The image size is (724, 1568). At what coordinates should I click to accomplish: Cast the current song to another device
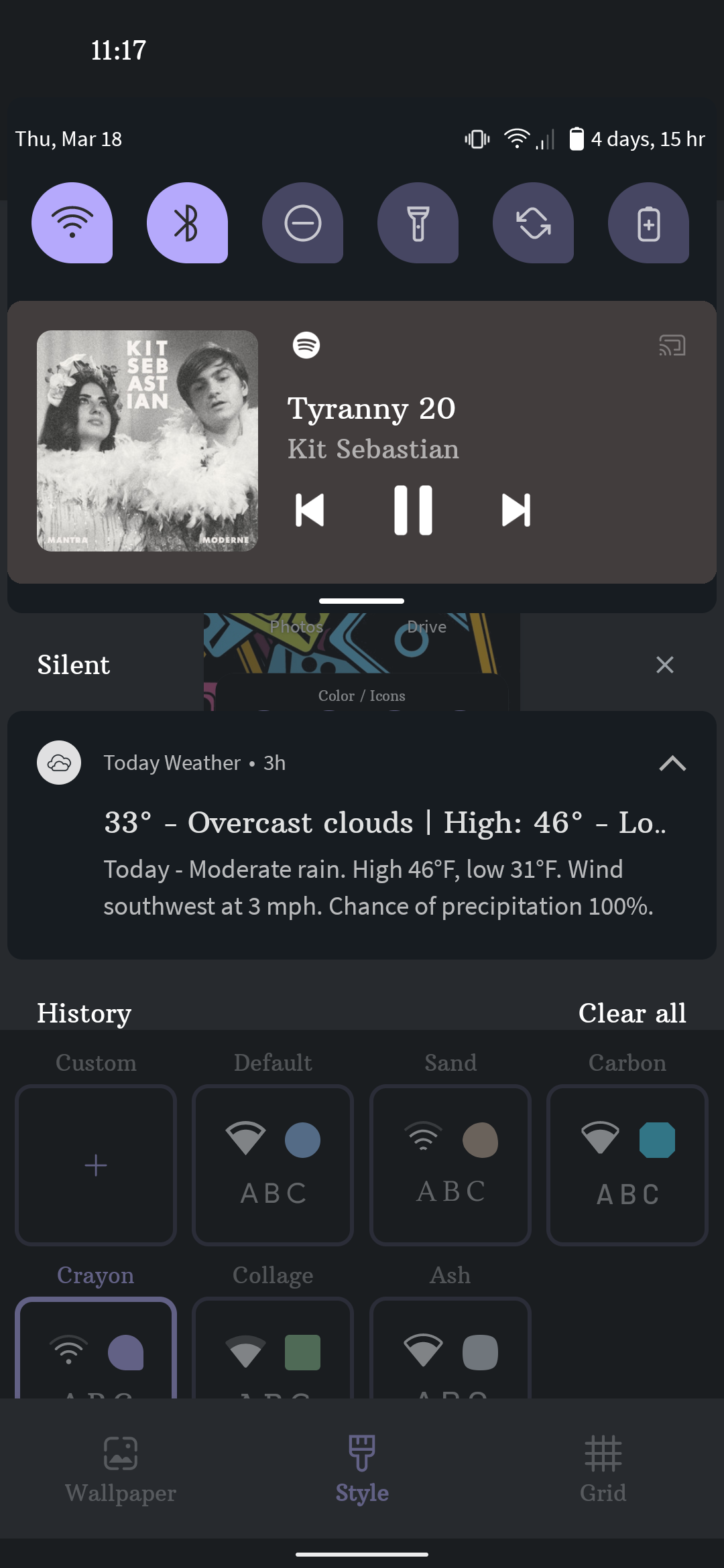coord(672,345)
